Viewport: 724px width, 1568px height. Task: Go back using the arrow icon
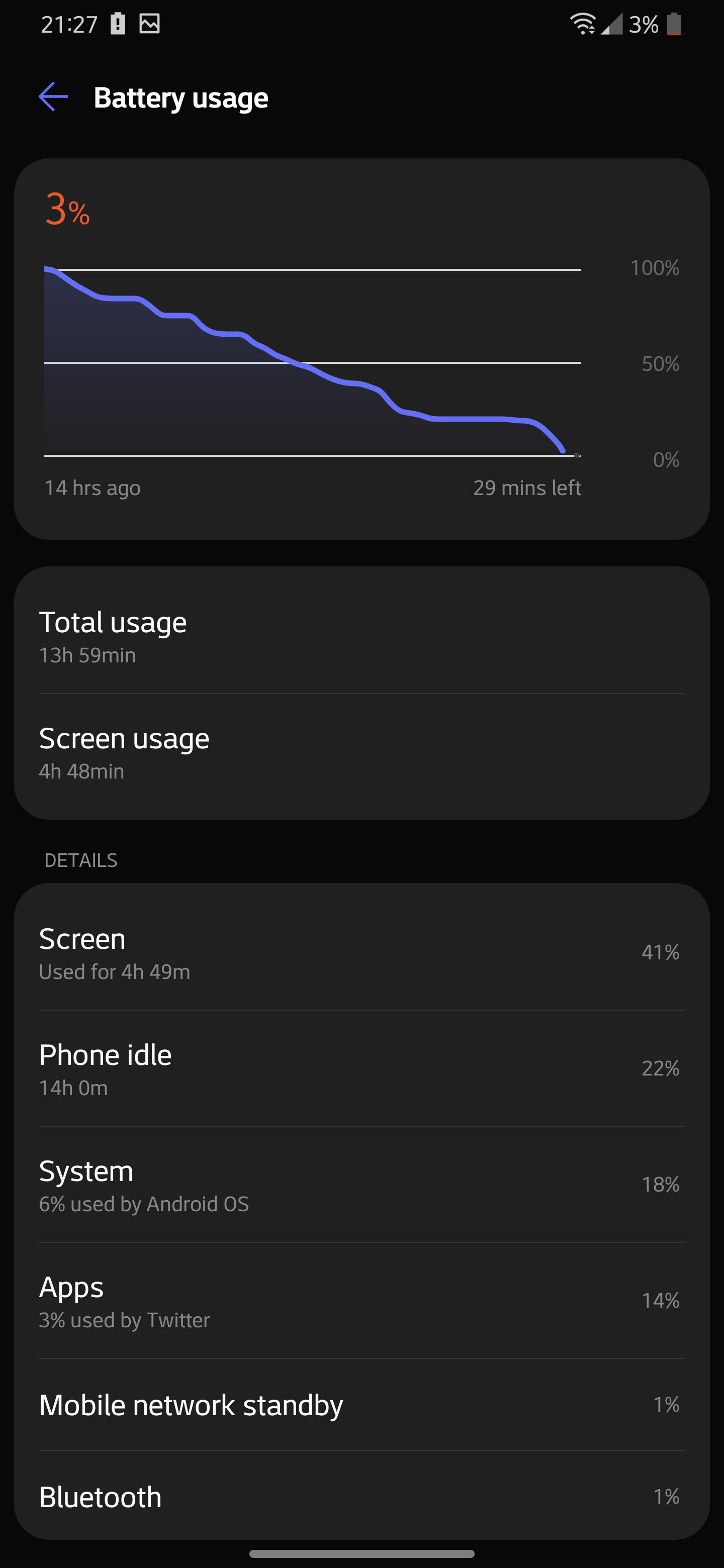[53, 97]
